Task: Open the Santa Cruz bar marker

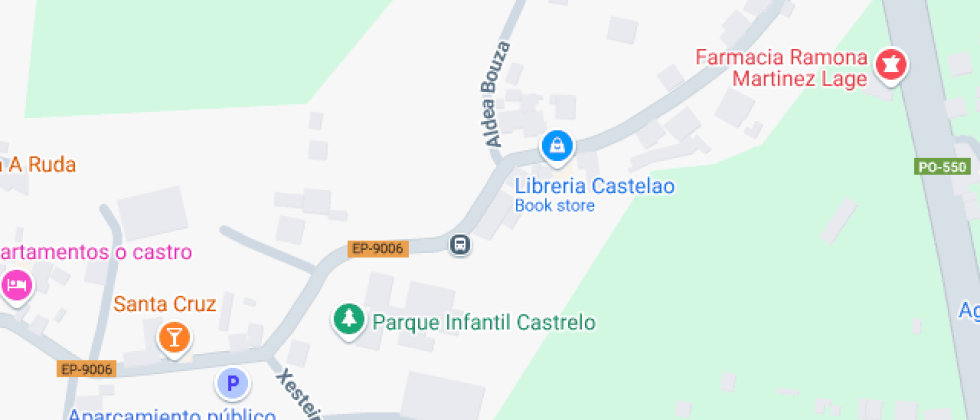Action: tap(174, 337)
